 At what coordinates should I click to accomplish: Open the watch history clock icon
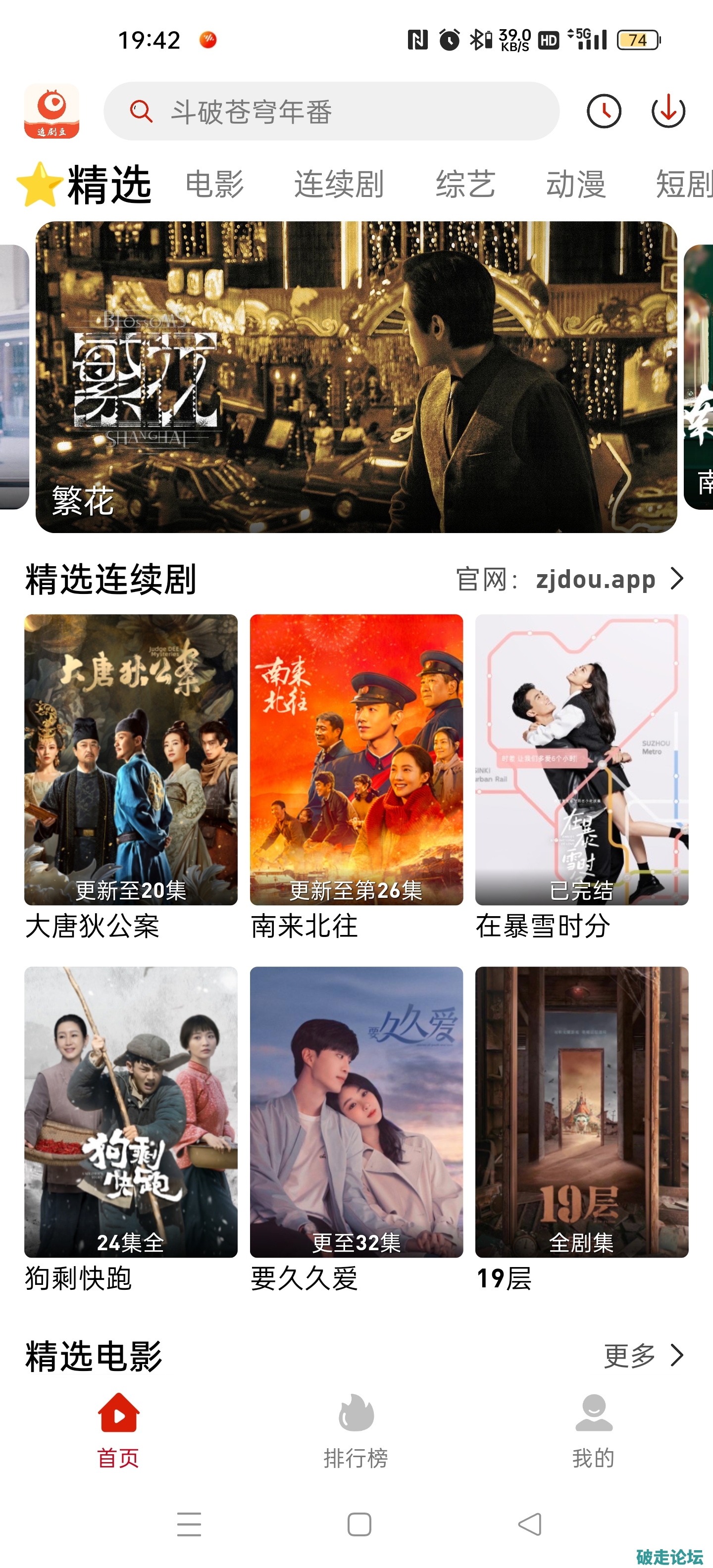coord(604,111)
